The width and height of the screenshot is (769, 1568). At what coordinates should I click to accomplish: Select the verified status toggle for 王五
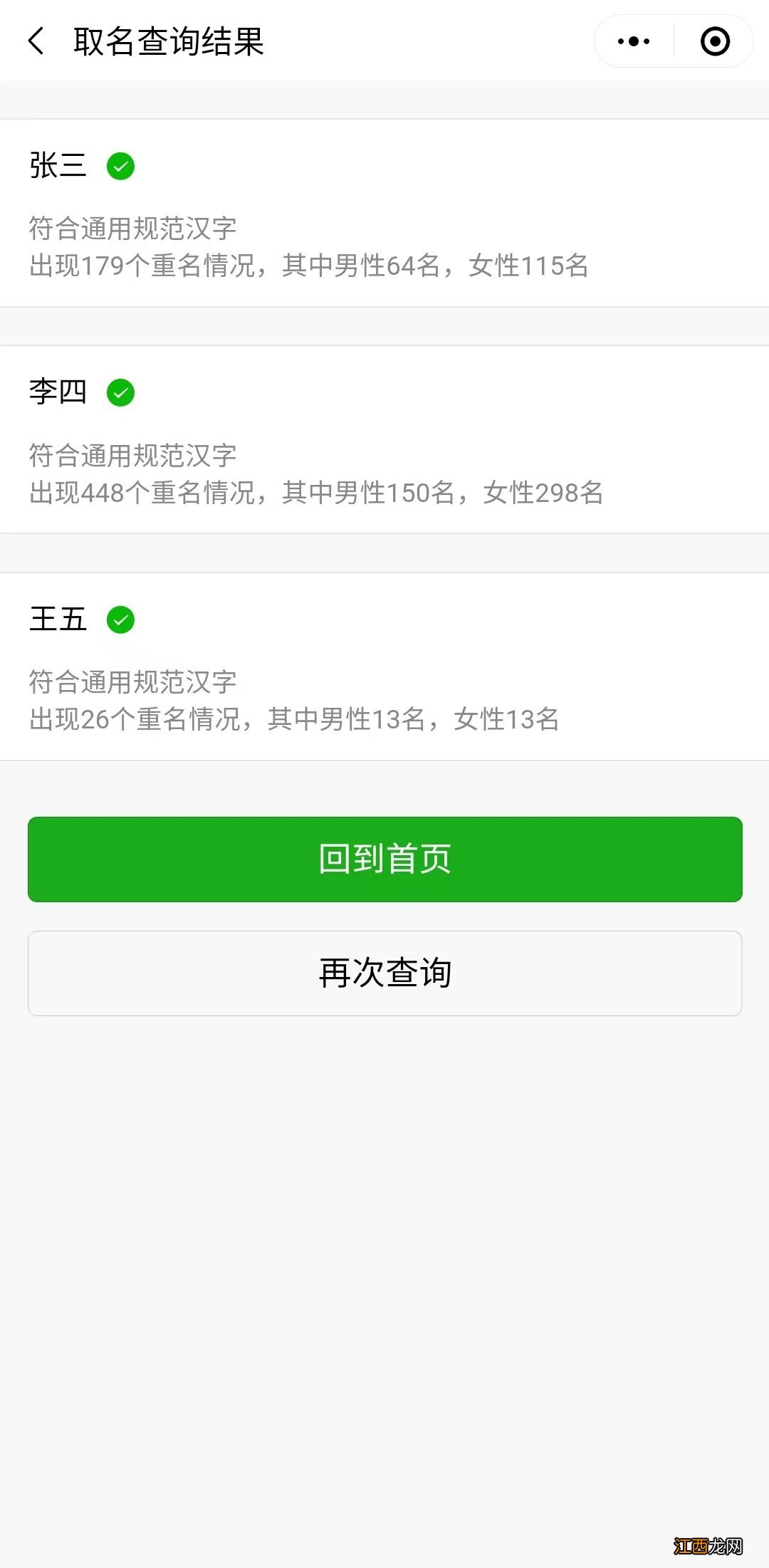[121, 620]
